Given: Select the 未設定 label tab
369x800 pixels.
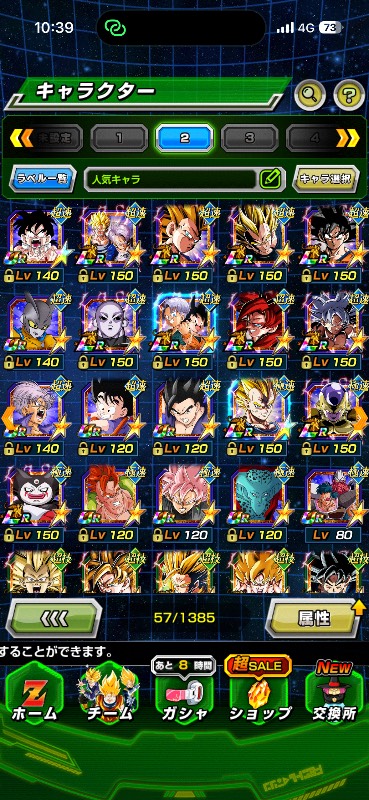Looking at the screenshot, I should 53,137.
